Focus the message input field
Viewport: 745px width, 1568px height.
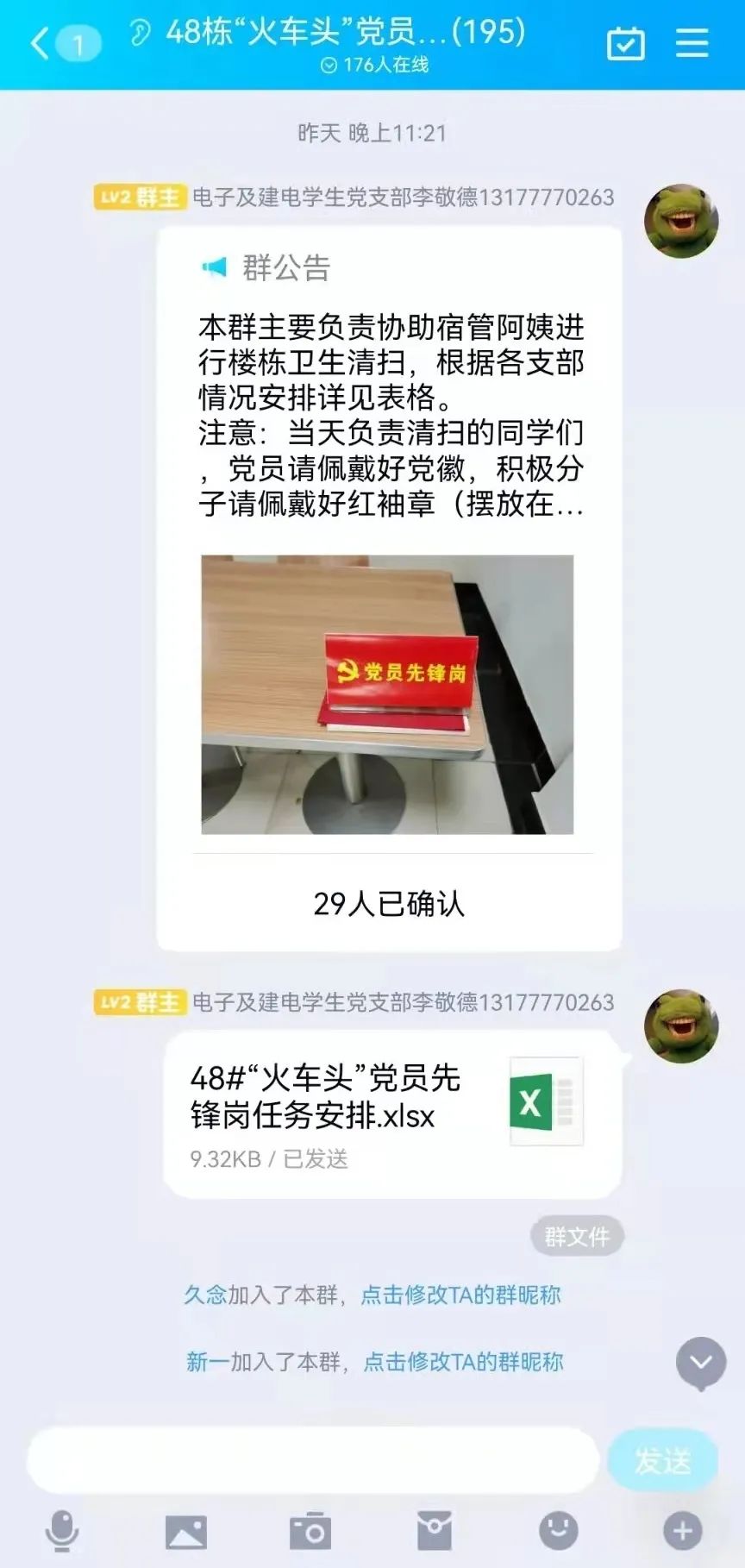click(x=313, y=1459)
